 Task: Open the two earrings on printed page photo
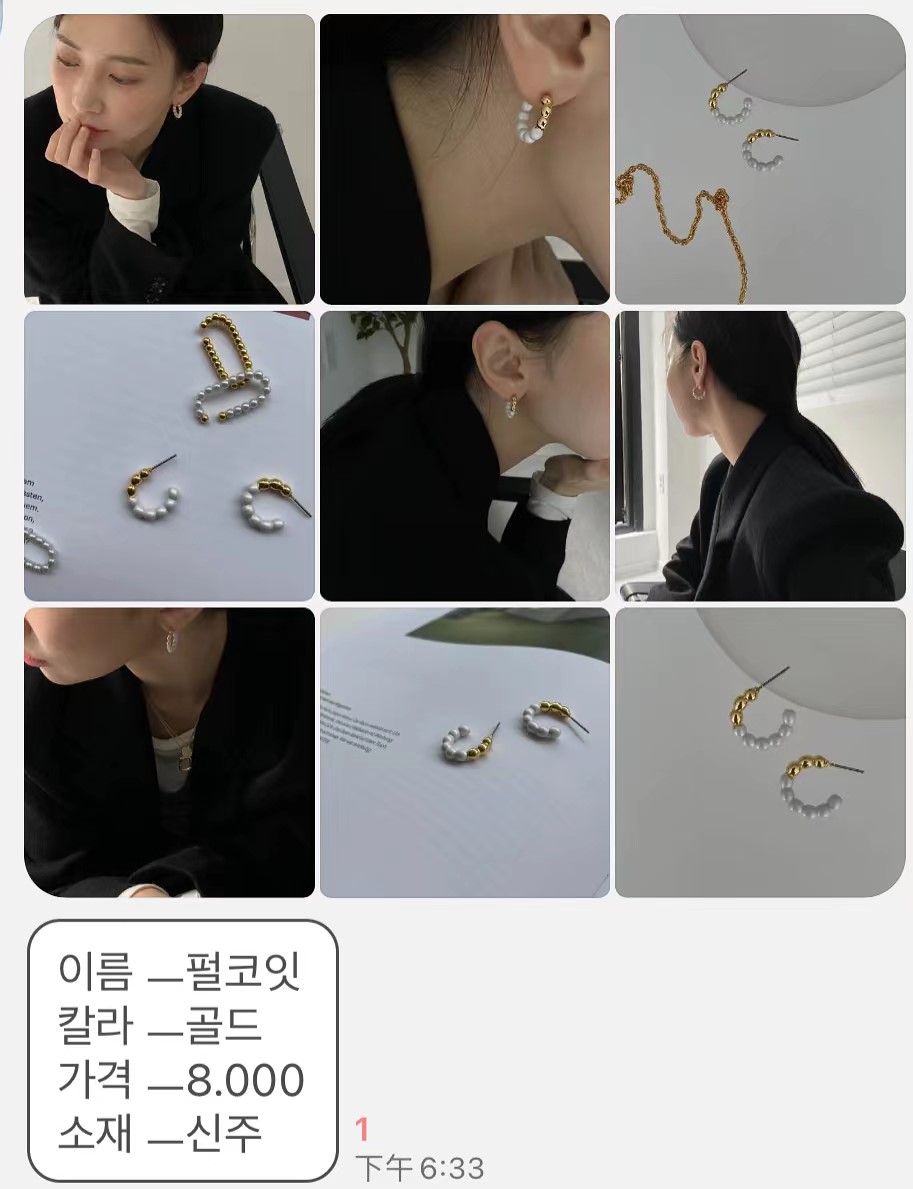coord(464,751)
